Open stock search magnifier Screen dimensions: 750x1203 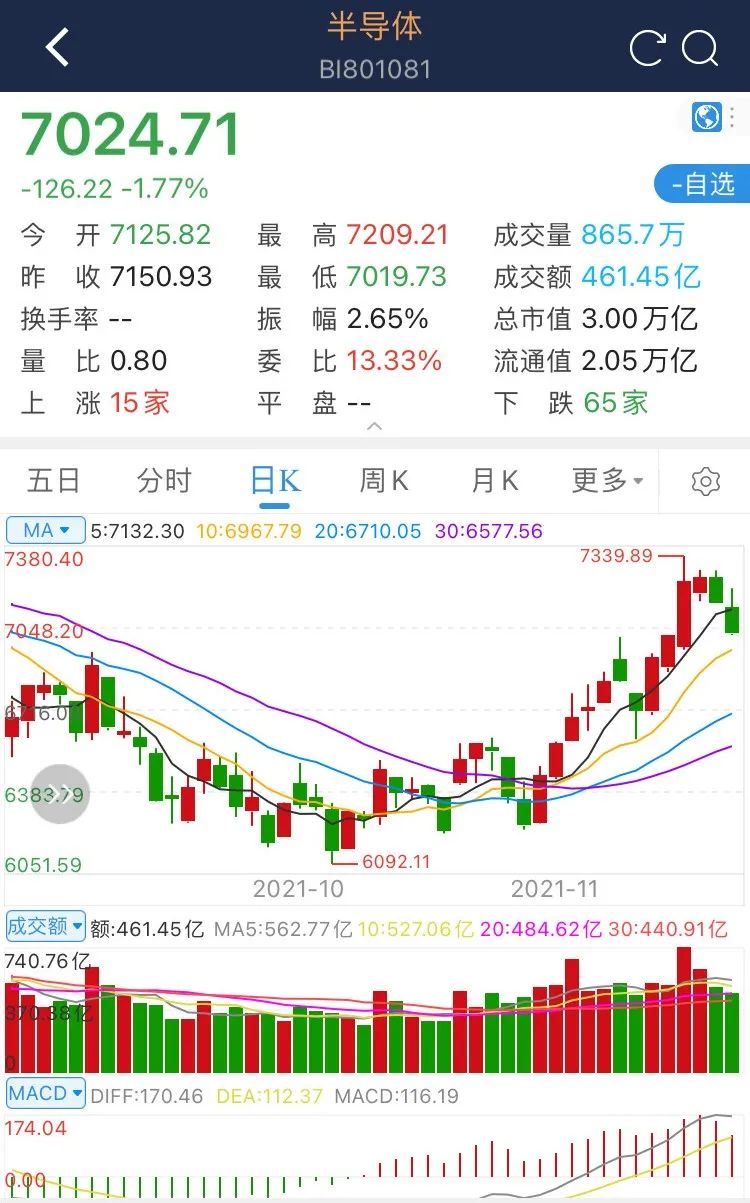[x=701, y=48]
